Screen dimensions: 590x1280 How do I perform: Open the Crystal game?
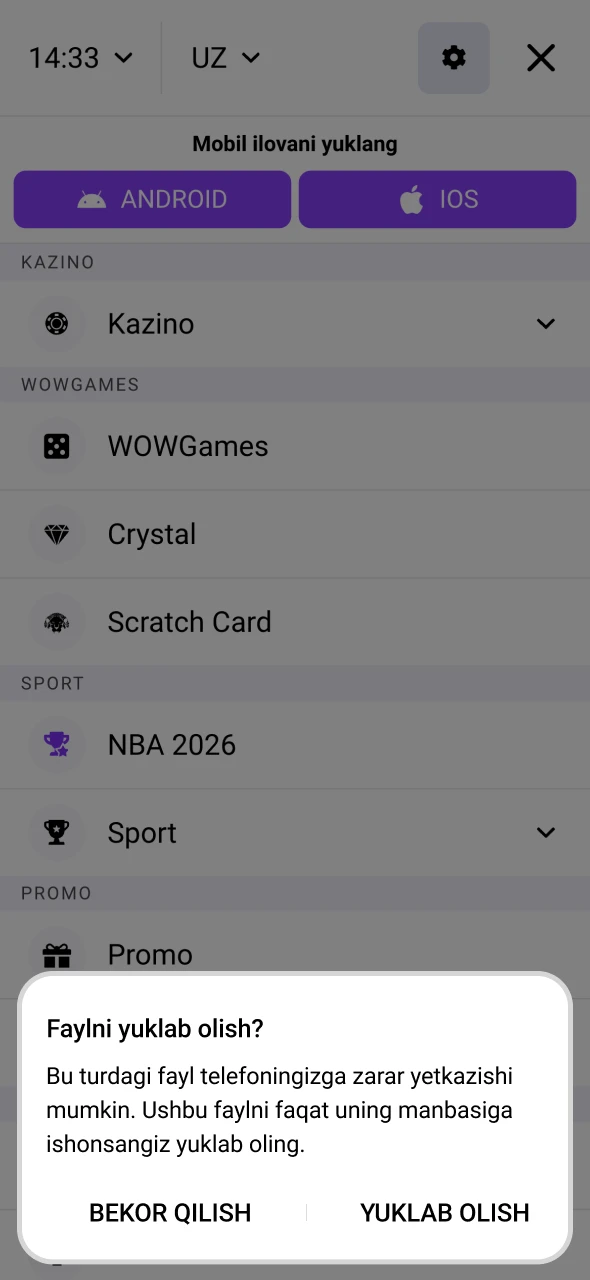[x=295, y=534]
